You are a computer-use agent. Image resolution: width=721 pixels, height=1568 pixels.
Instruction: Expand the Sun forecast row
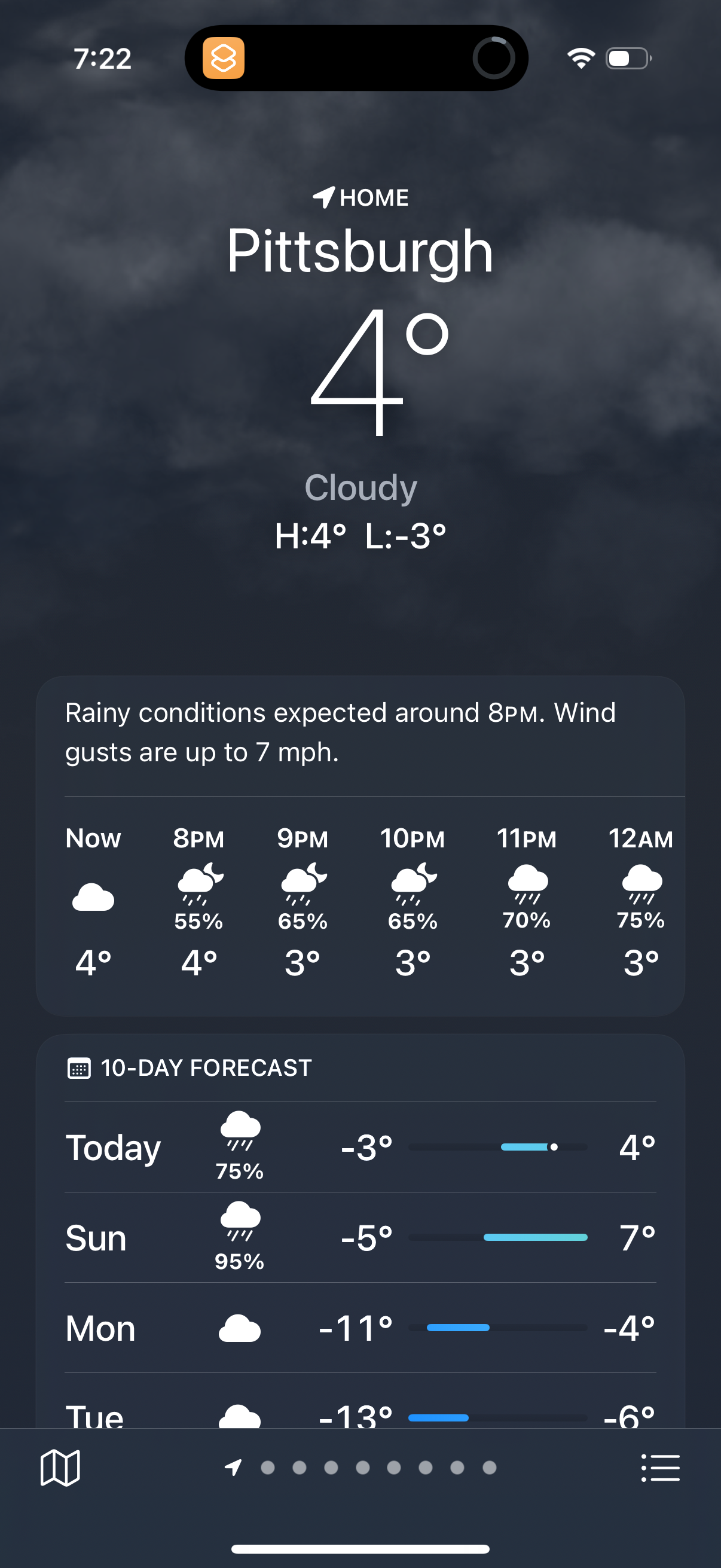click(x=361, y=1237)
